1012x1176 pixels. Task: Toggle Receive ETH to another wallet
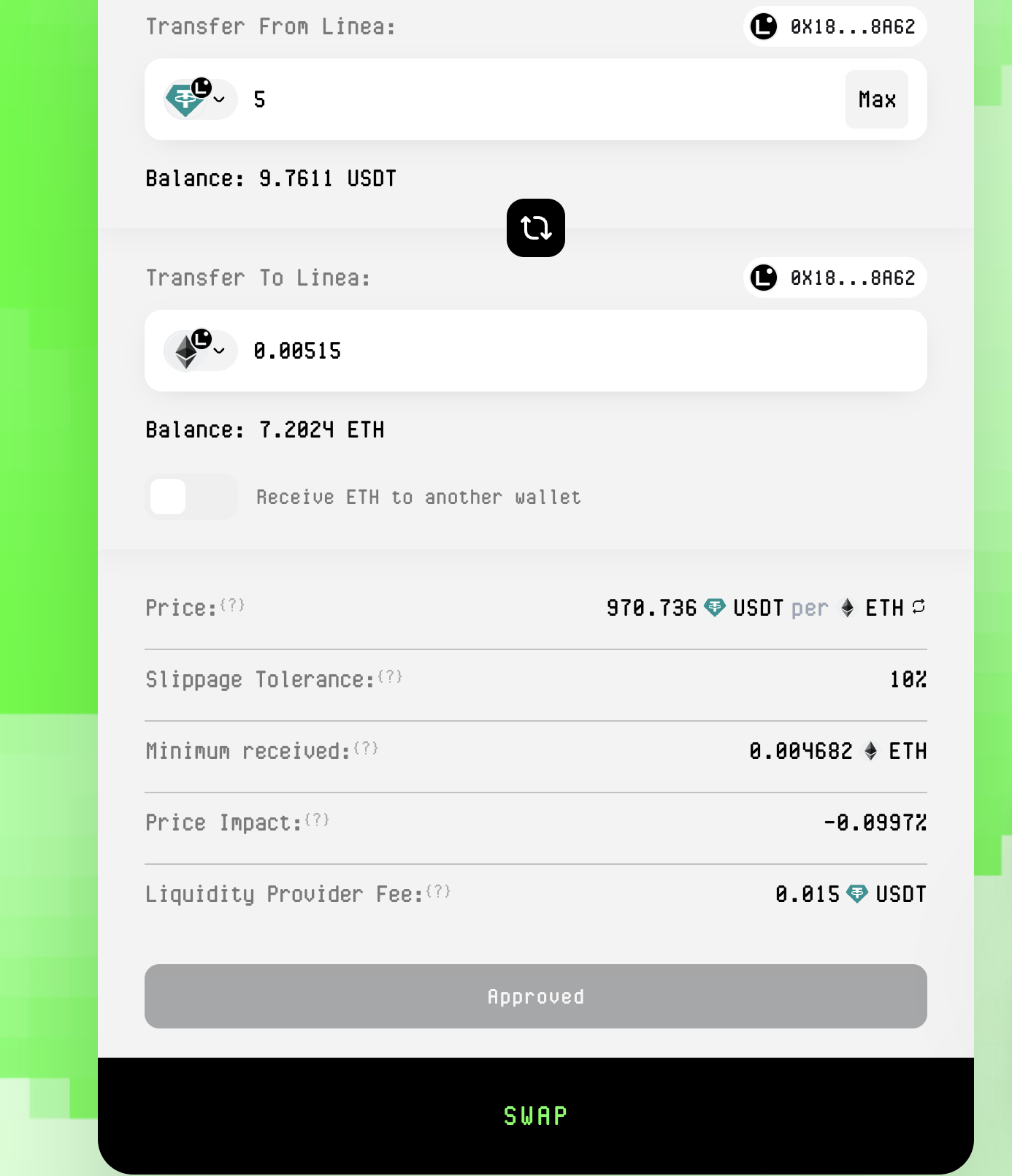[191, 497]
